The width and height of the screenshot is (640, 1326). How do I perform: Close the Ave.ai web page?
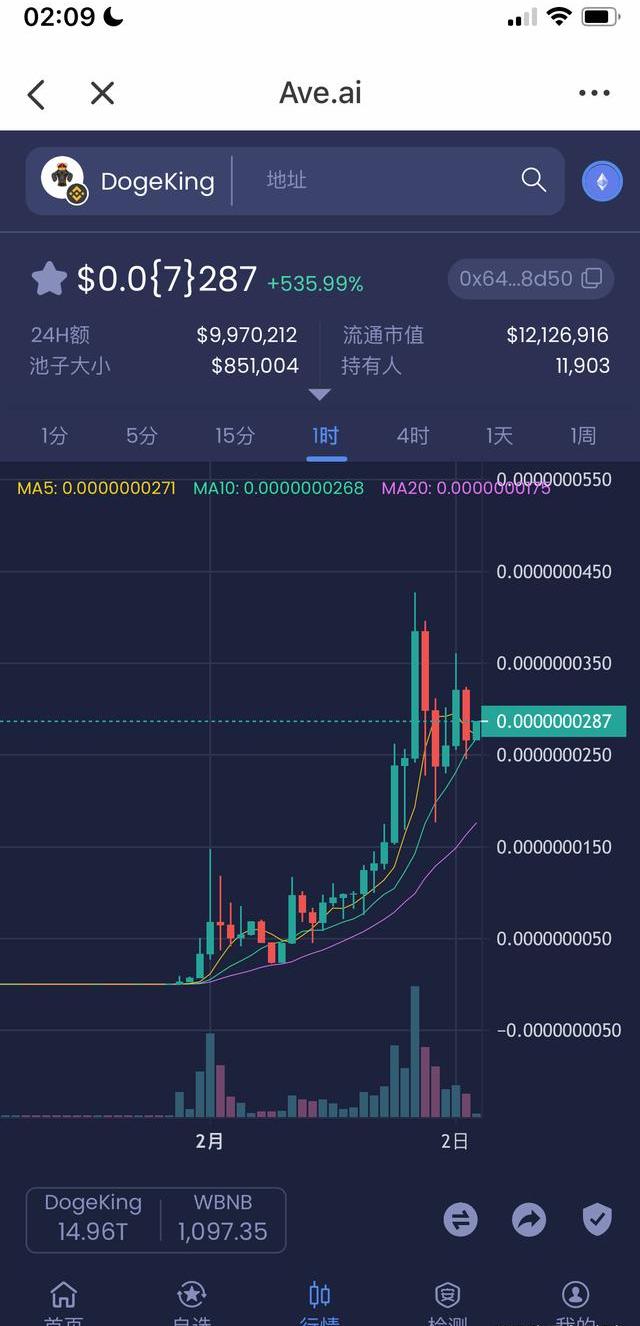pyautogui.click(x=102, y=94)
